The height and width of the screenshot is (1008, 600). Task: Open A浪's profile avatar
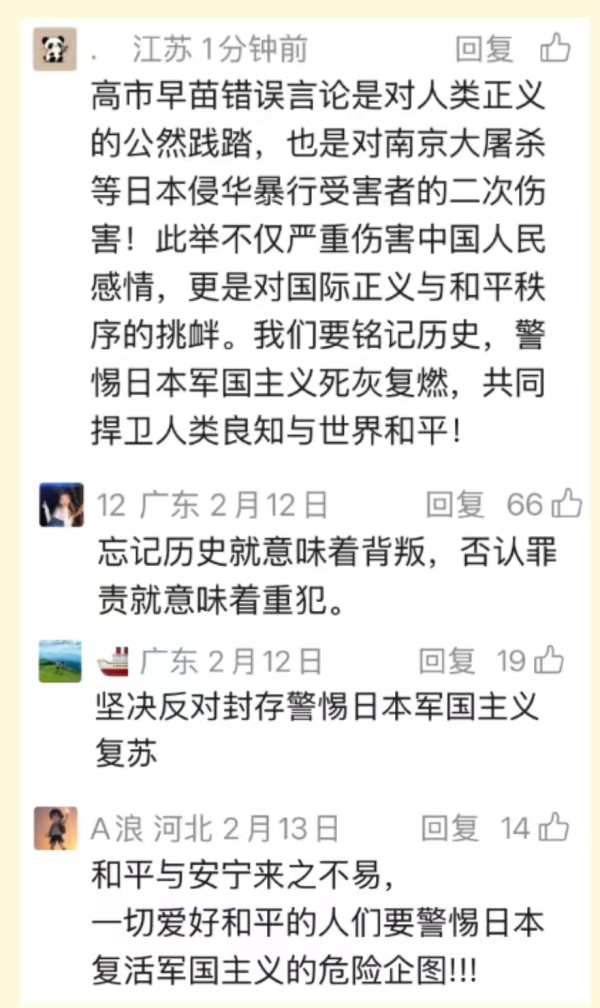pyautogui.click(x=56, y=829)
